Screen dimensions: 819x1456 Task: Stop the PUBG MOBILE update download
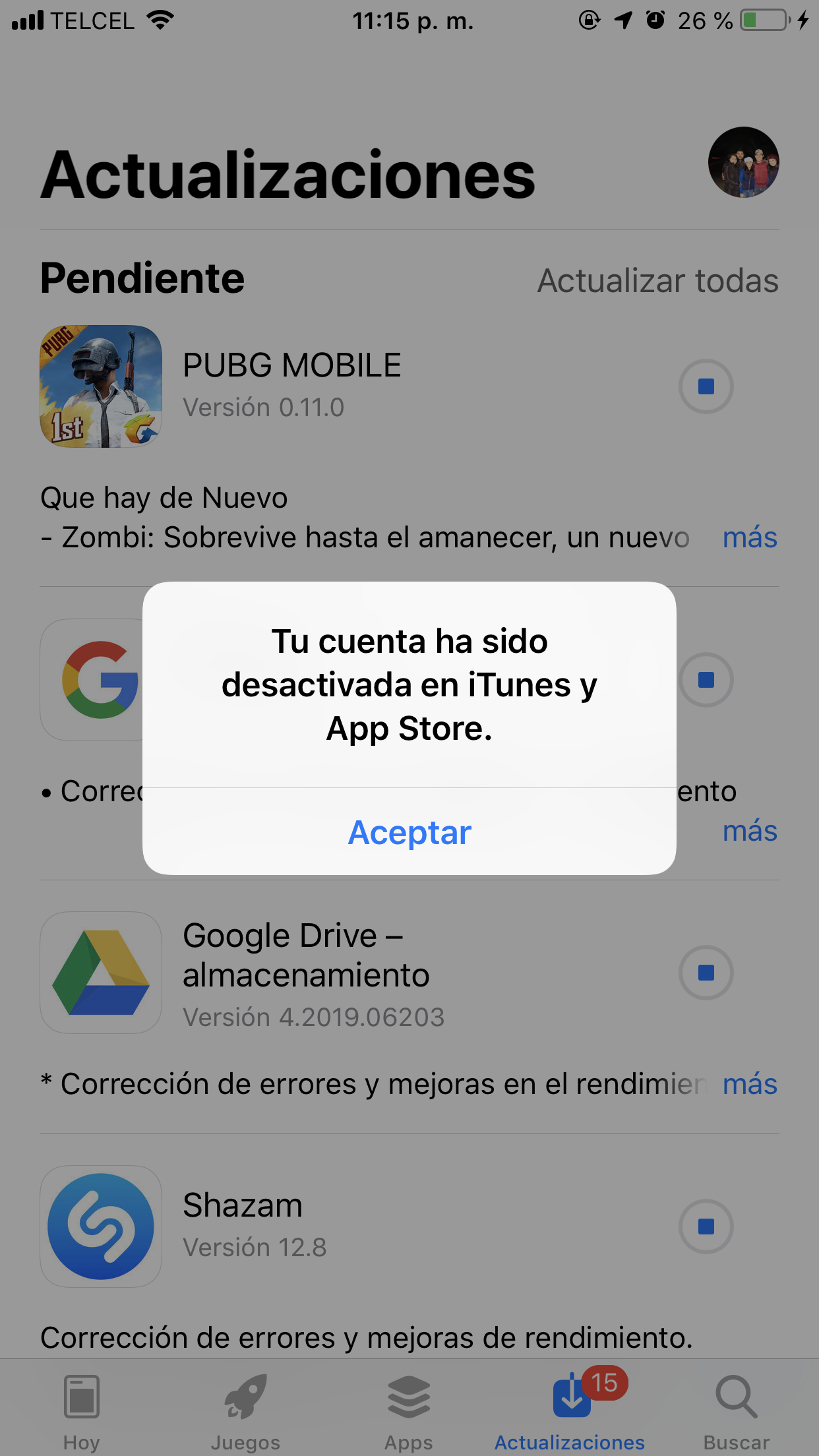[706, 386]
